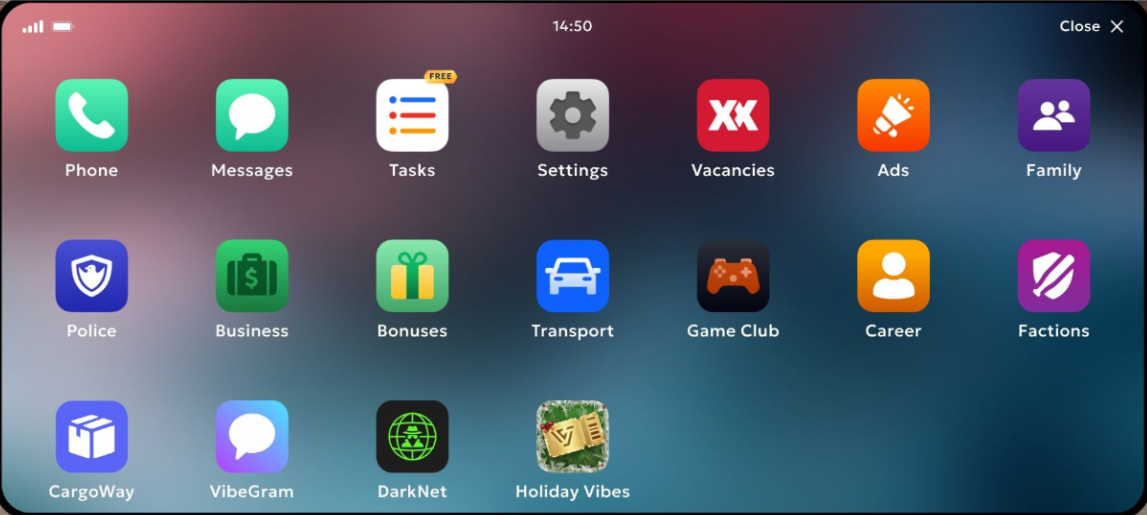
Task: Open the Family app
Action: point(1054,116)
